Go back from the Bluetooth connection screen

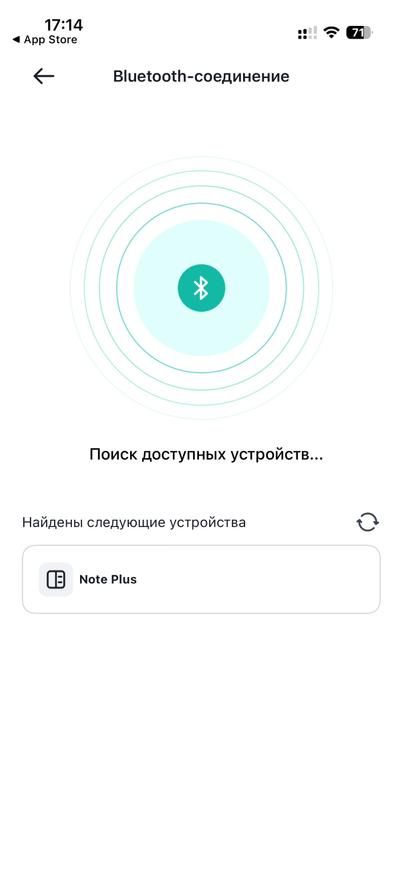coord(44,76)
